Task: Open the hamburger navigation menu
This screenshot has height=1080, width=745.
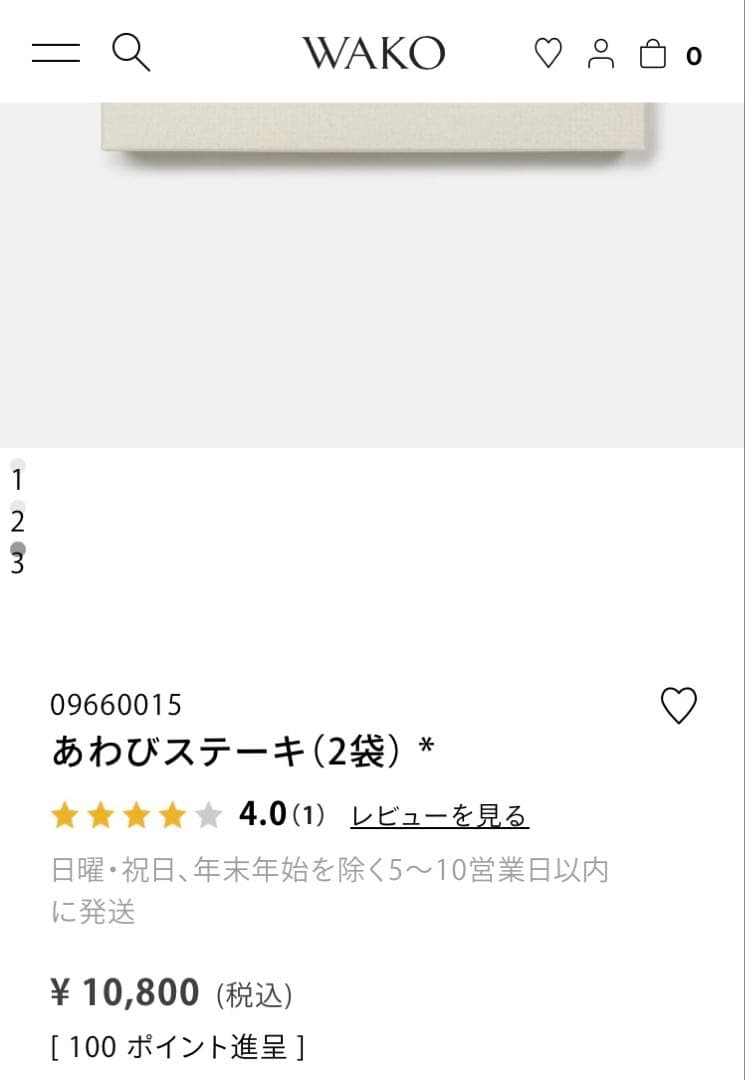Action: click(56, 54)
